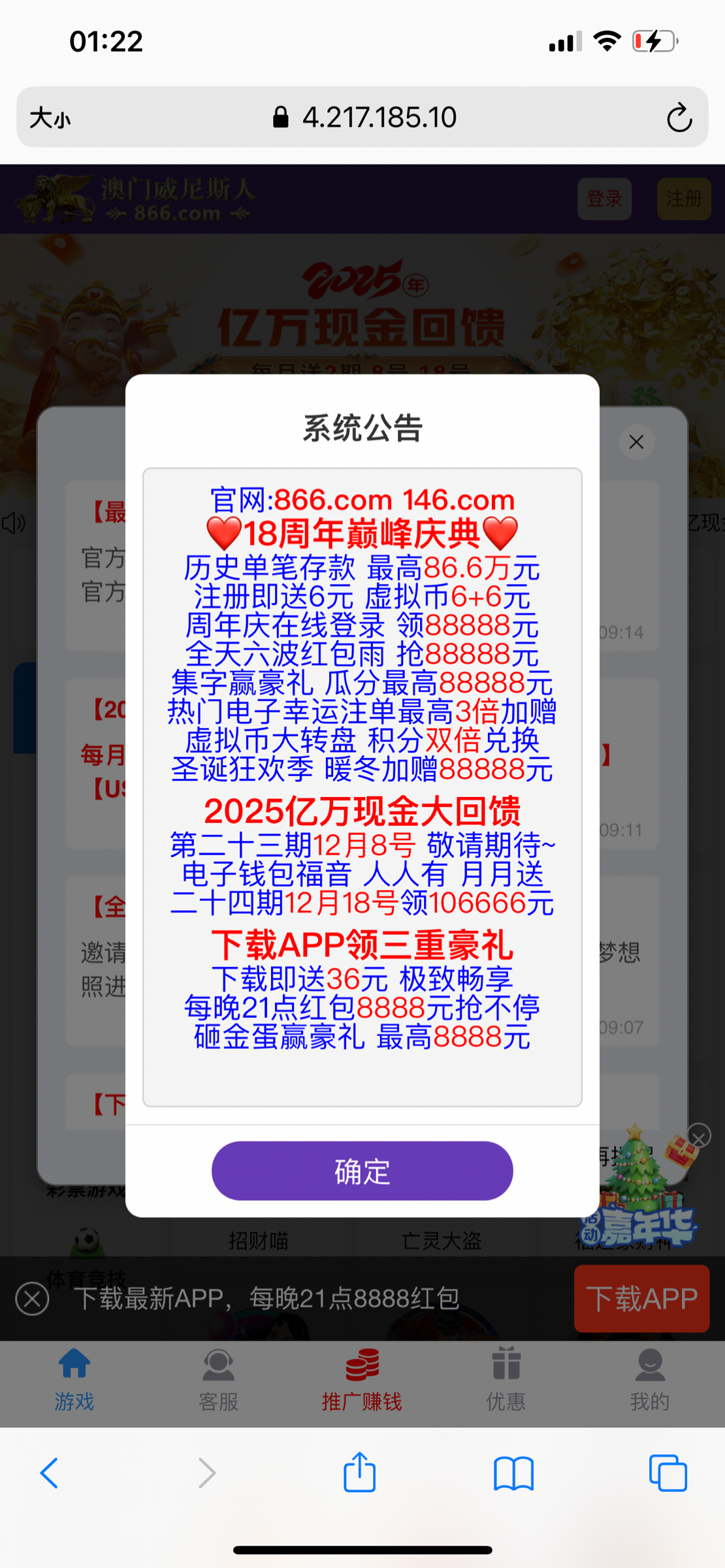
Task: Show open Safari tabs
Action: click(x=668, y=1473)
